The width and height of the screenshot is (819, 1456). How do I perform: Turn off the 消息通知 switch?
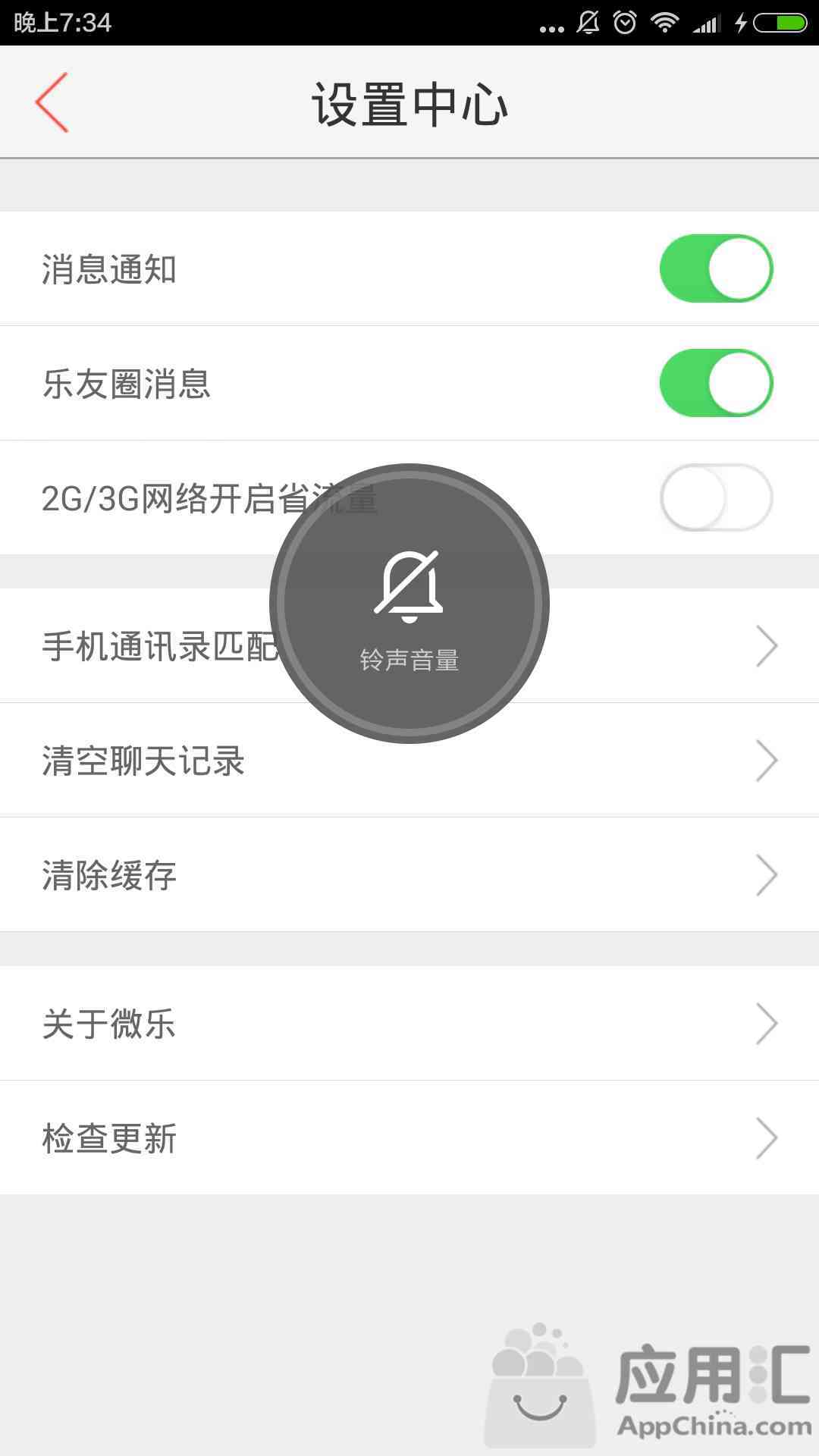click(x=716, y=268)
